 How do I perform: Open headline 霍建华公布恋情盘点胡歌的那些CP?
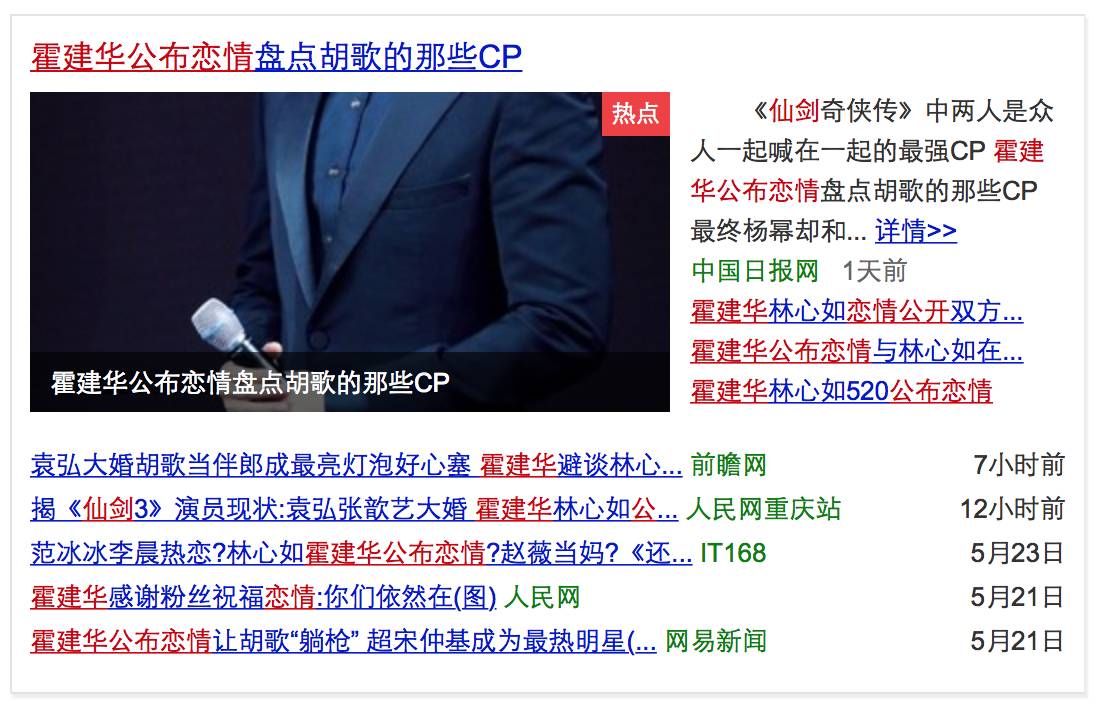(276, 57)
